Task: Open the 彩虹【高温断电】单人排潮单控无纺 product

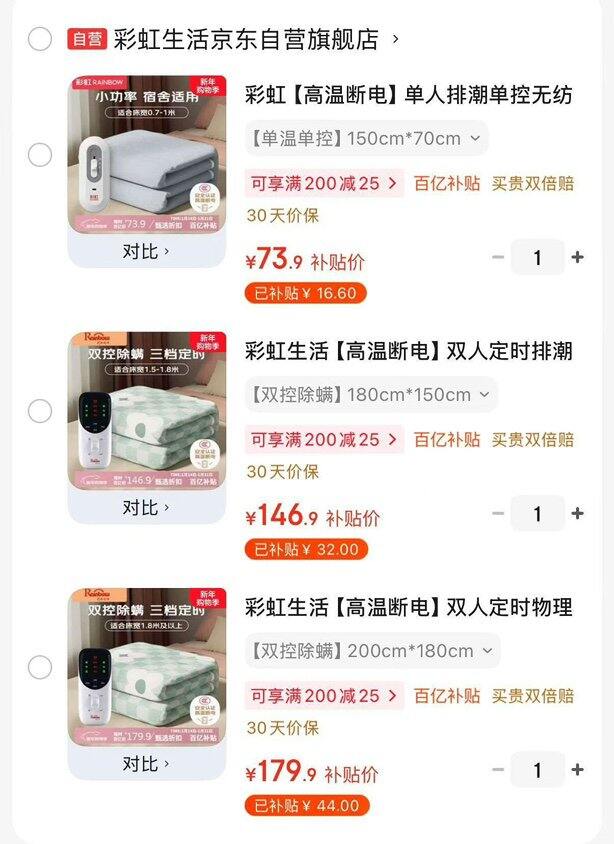Action: coord(408,95)
